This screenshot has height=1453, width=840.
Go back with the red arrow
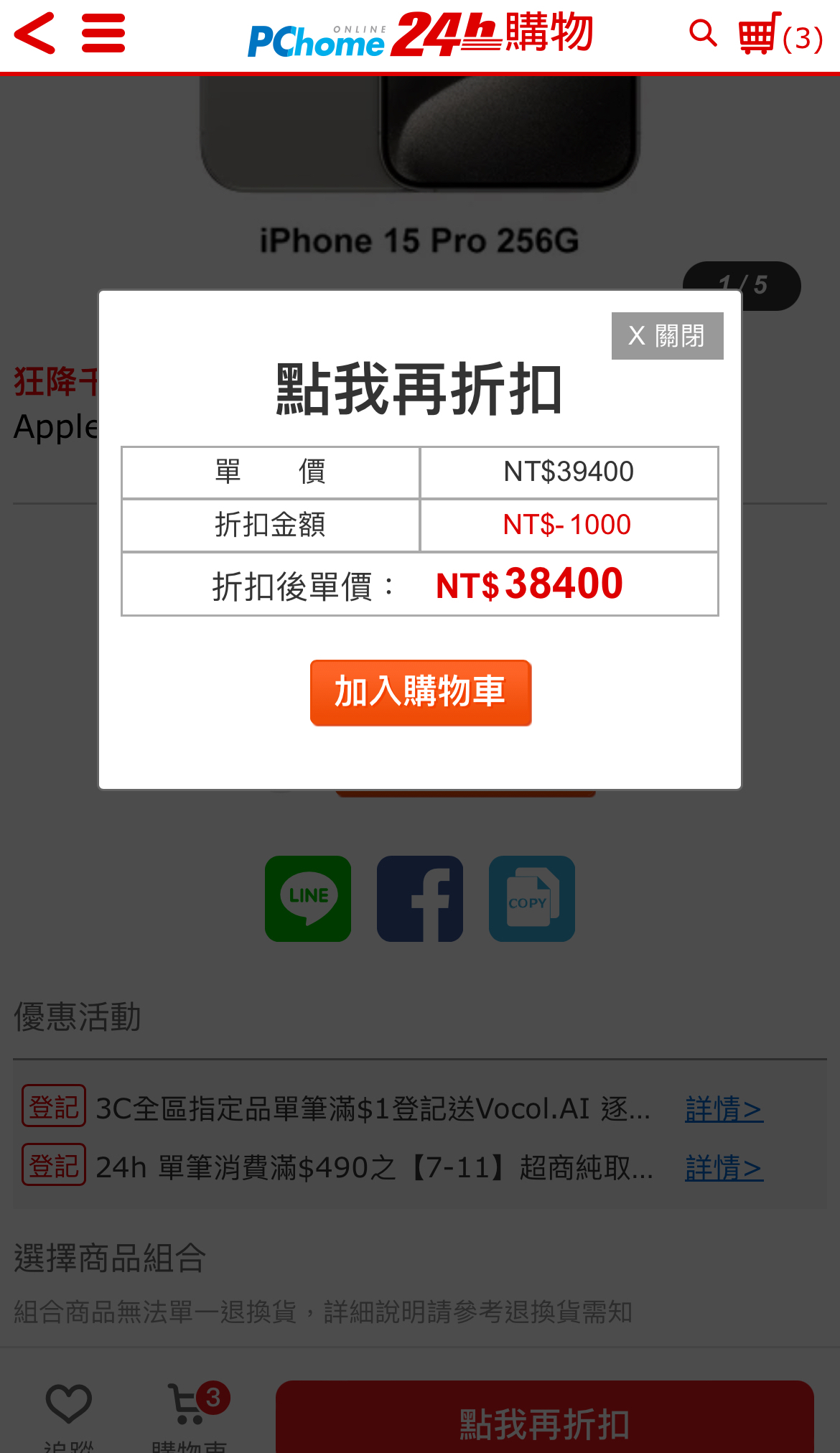click(x=34, y=34)
